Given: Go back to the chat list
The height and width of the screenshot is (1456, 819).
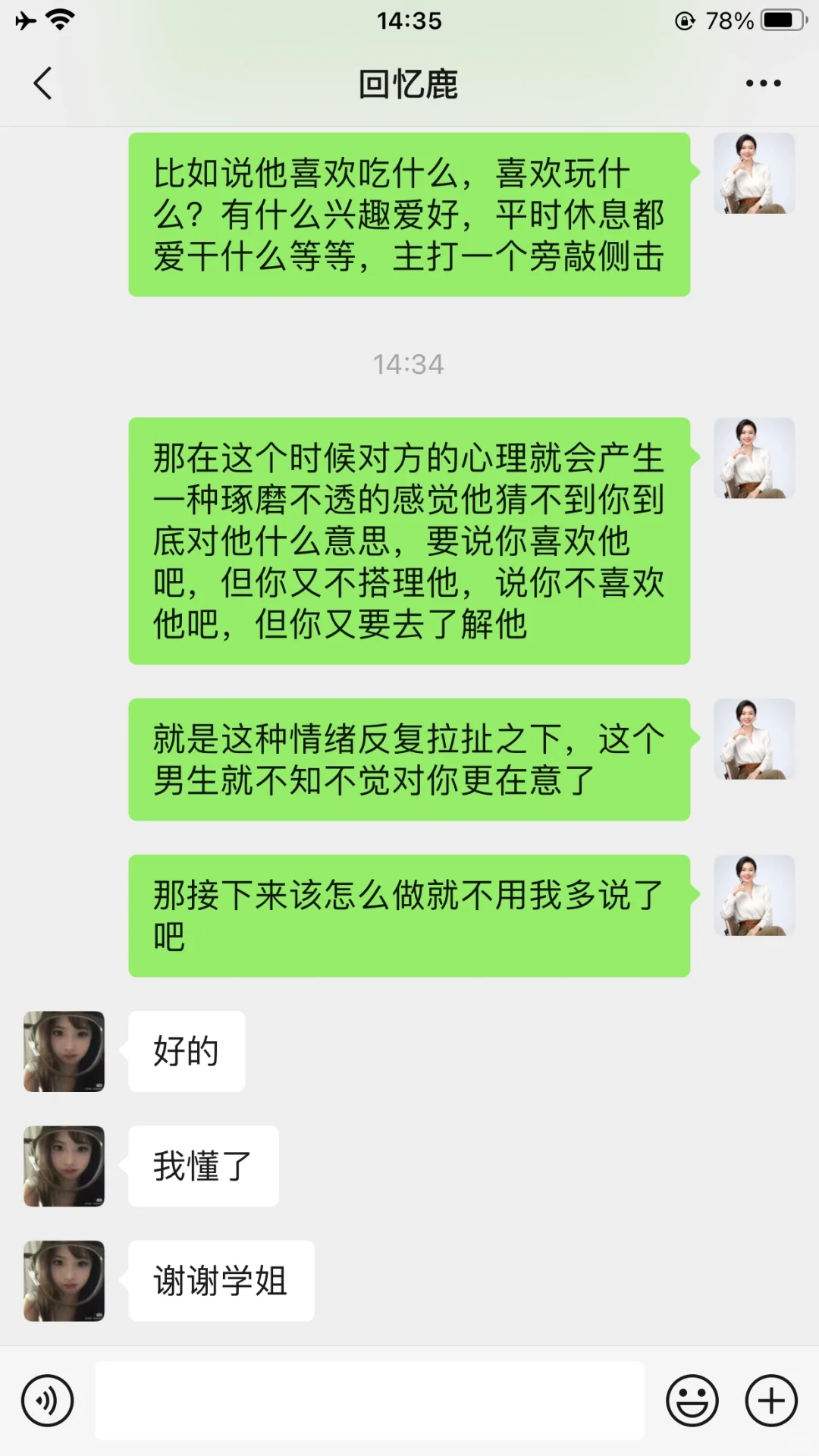Looking at the screenshot, I should 43,83.
